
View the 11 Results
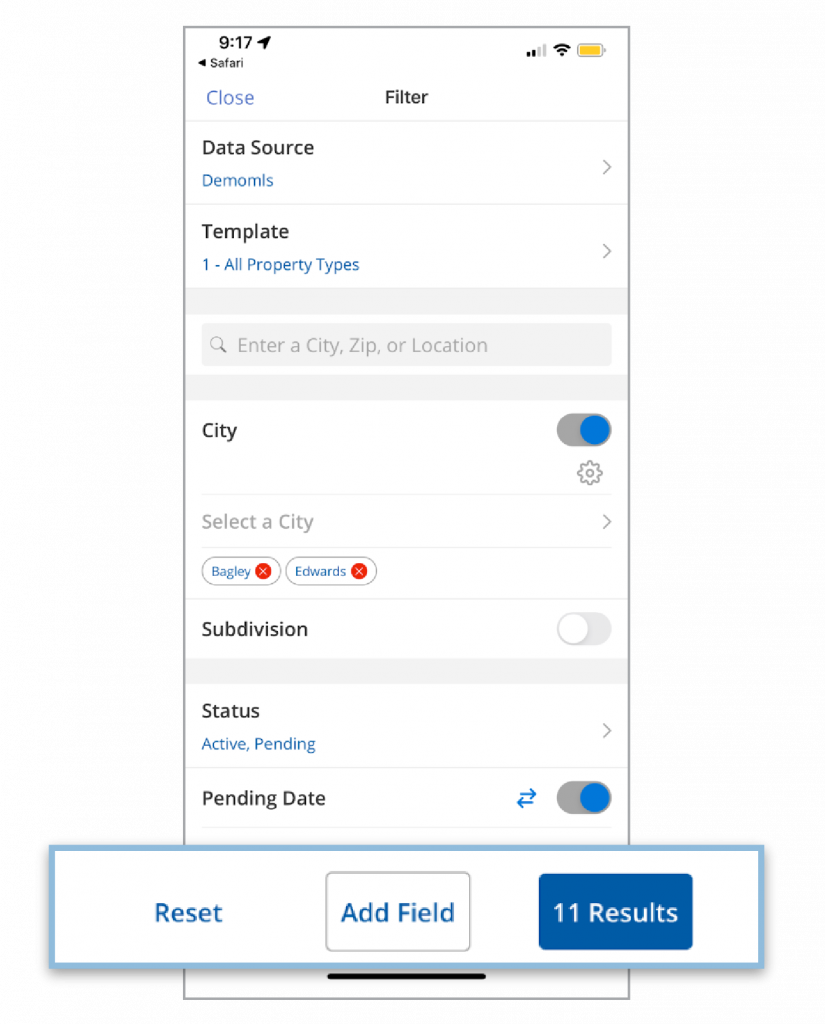pos(615,912)
